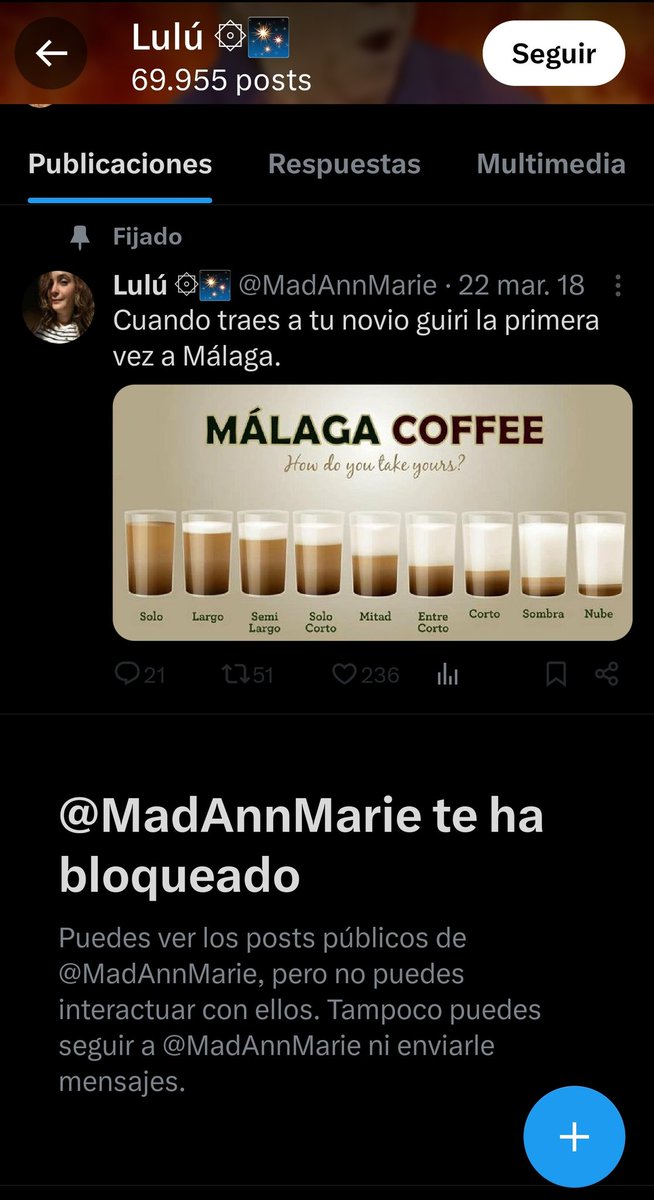This screenshot has width=654, height=1200.
Task: Repost the pinned Málaga post
Action: point(247,675)
